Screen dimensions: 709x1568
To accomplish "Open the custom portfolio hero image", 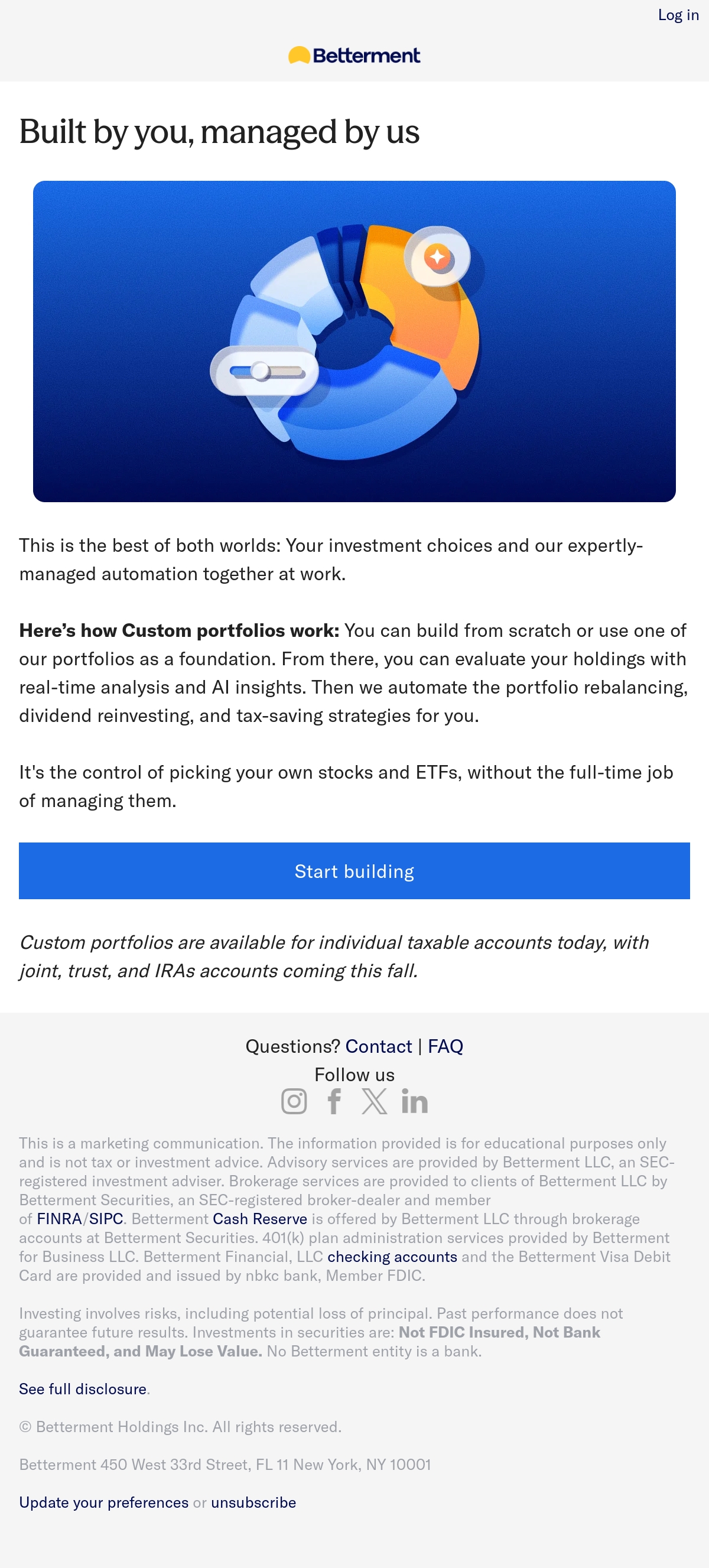I will coord(354,341).
